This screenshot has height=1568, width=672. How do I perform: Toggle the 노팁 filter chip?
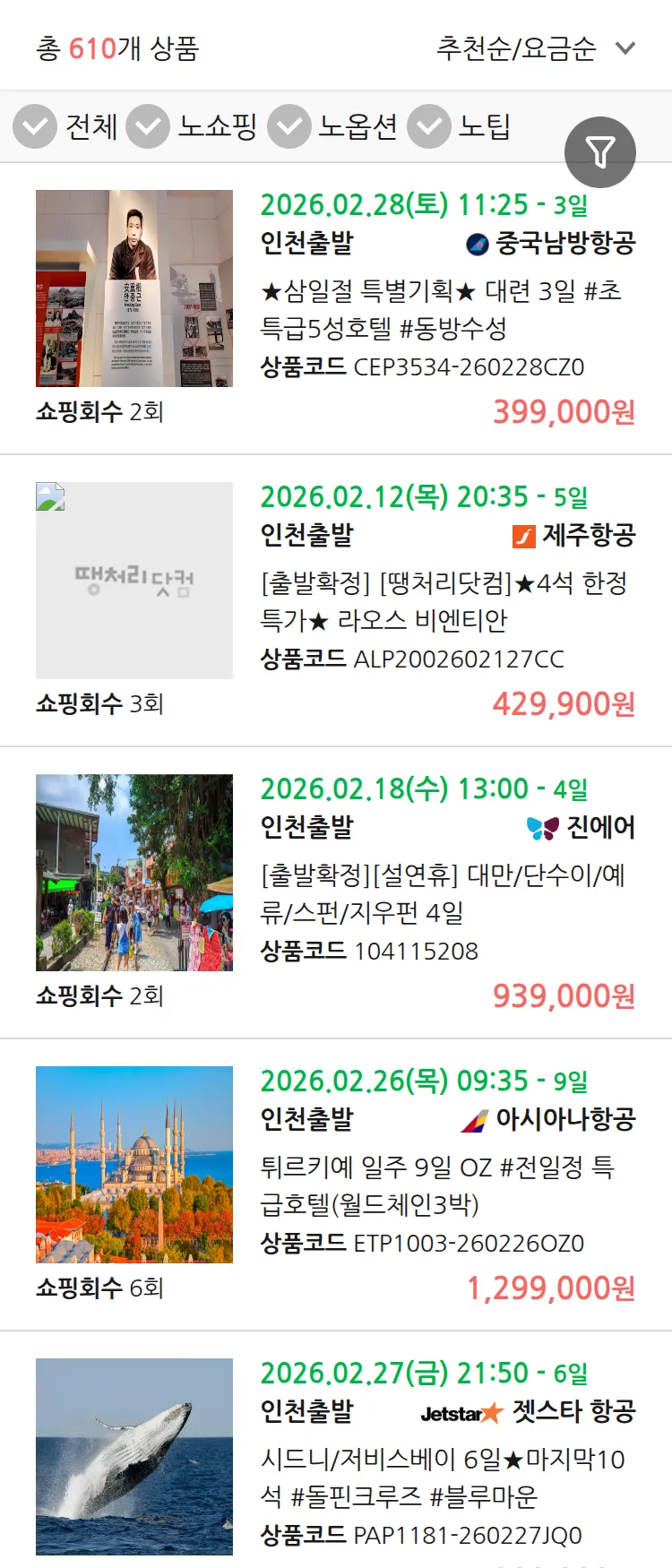click(428, 126)
